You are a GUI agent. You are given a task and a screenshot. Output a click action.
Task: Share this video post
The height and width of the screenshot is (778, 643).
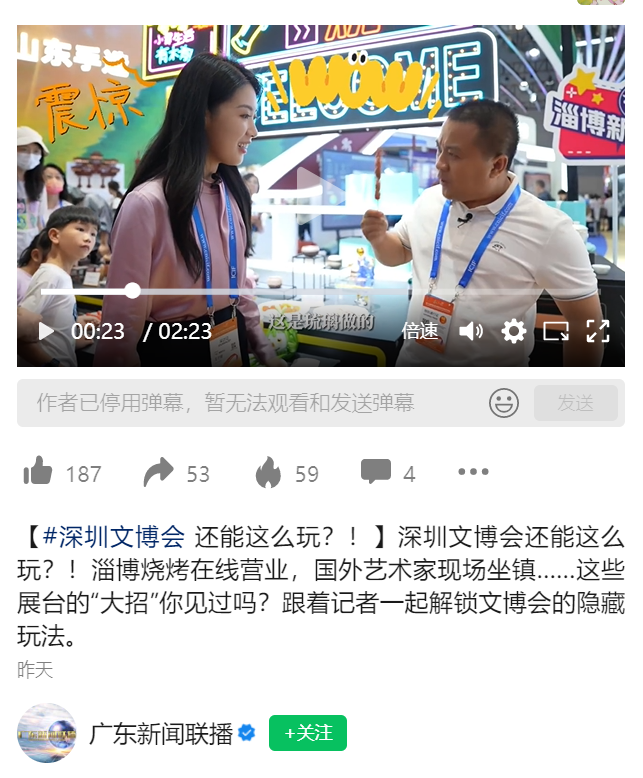(158, 472)
